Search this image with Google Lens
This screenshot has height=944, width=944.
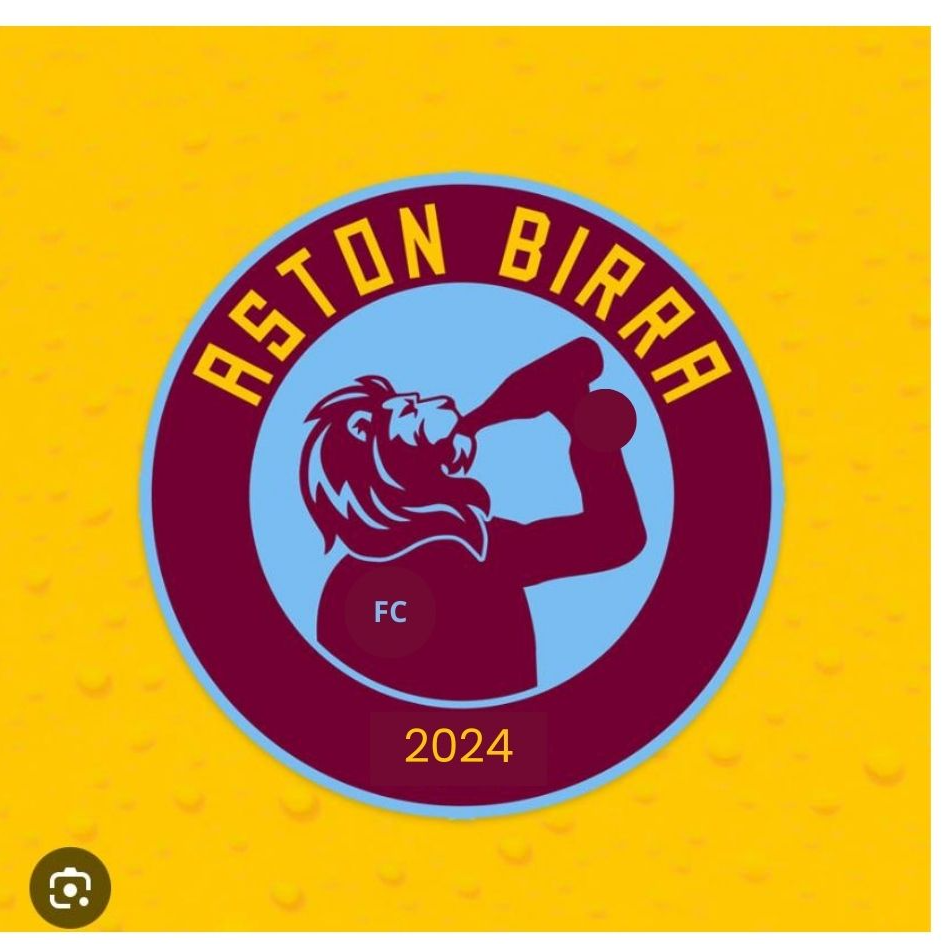click(70, 887)
